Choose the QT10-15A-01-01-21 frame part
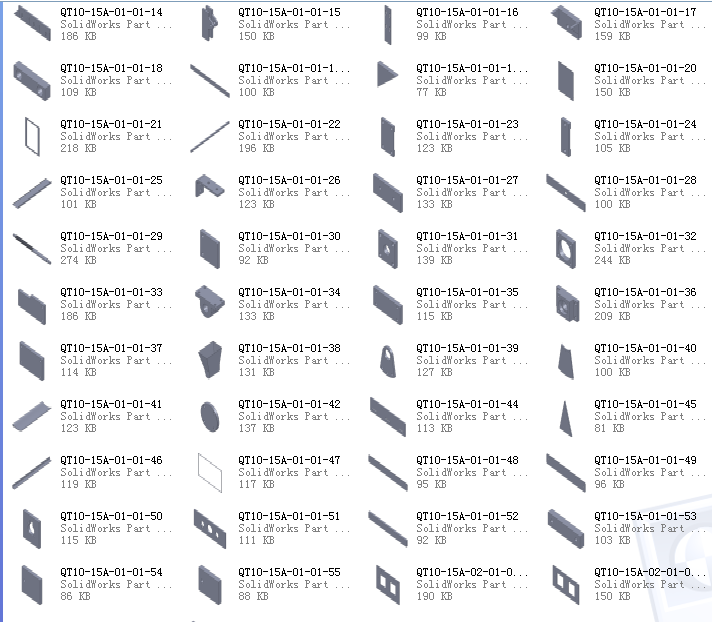 pyautogui.click(x=111, y=125)
